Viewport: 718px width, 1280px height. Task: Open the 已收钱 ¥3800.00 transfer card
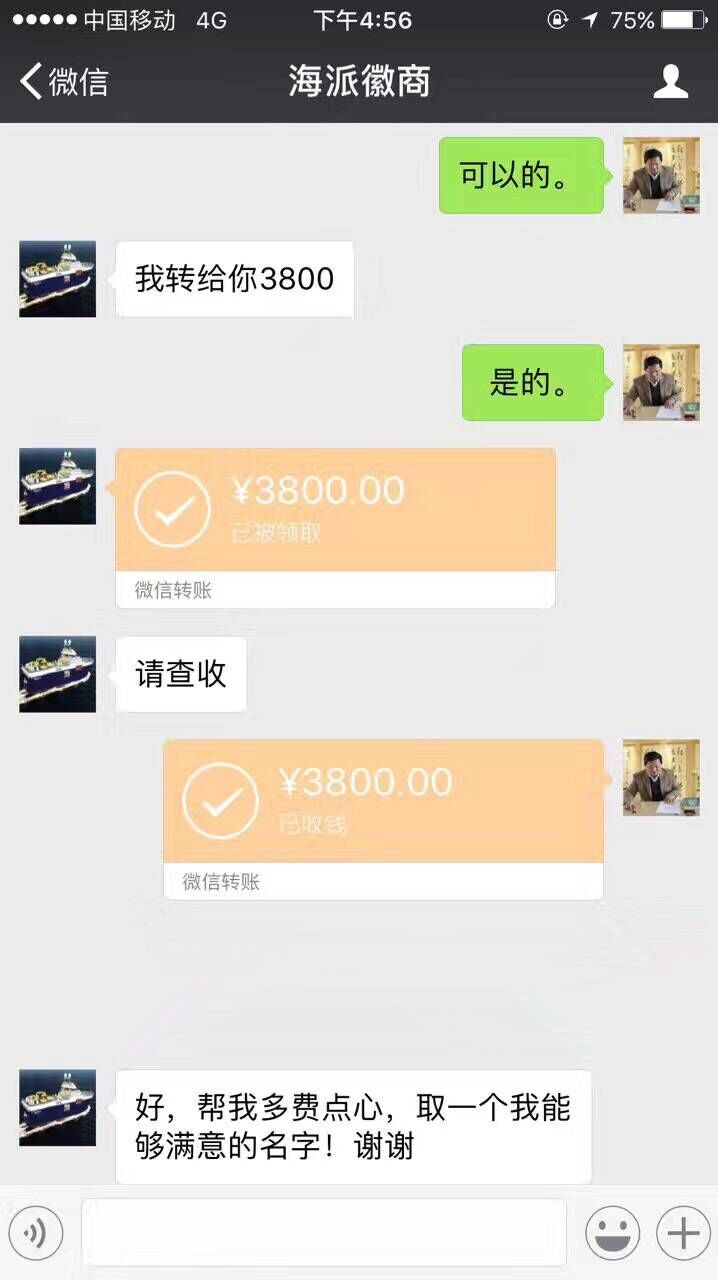pos(383,803)
